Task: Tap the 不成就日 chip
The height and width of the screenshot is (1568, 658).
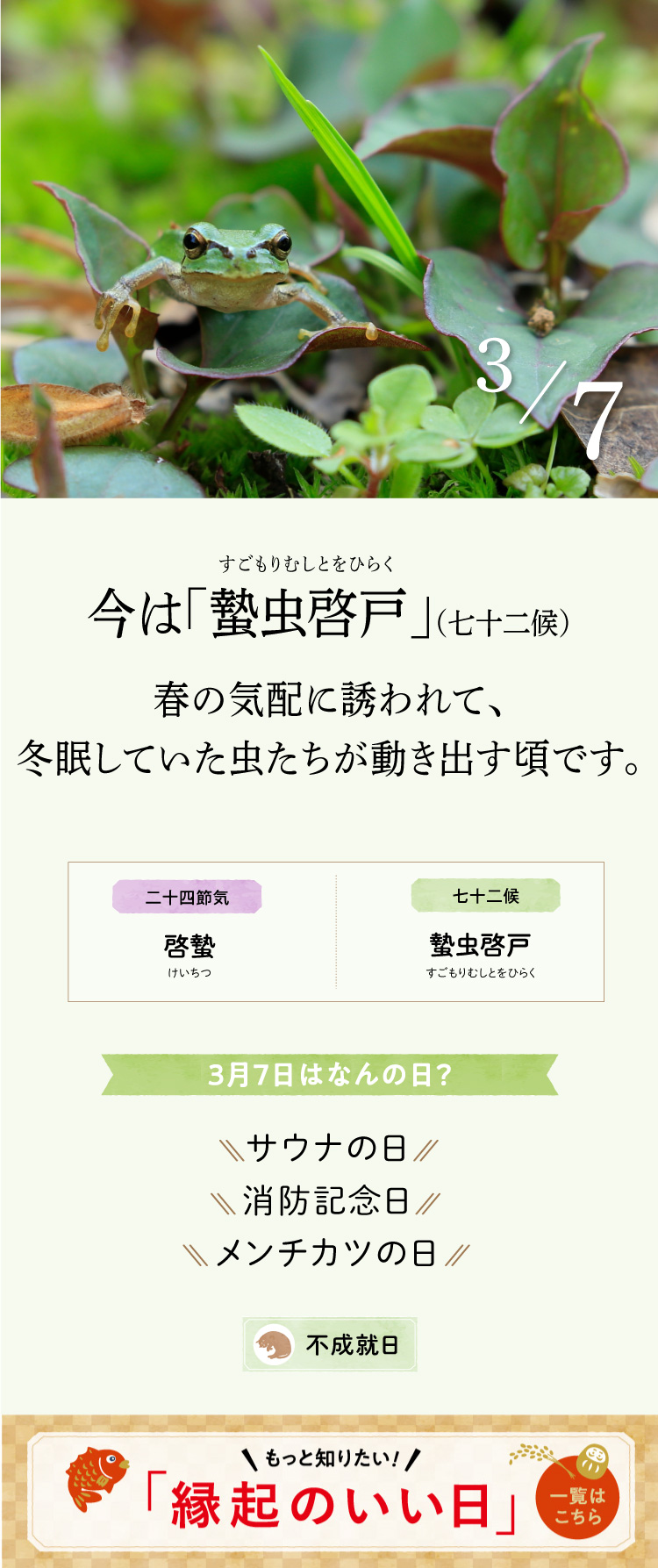Action: (330, 1344)
